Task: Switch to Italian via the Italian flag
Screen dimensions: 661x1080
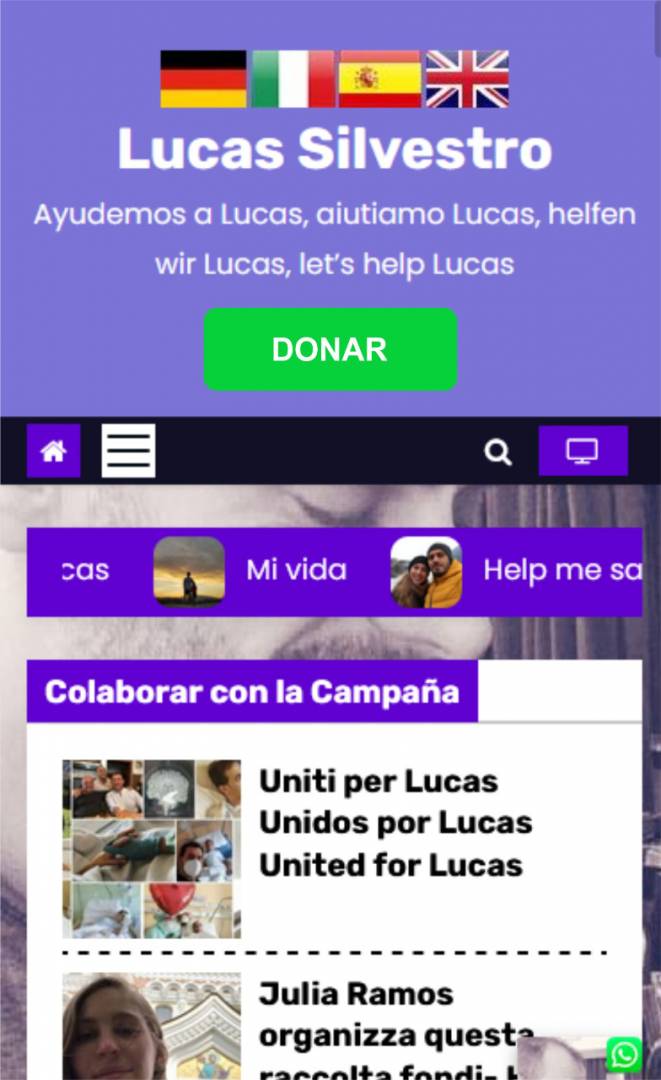Action: coord(293,79)
